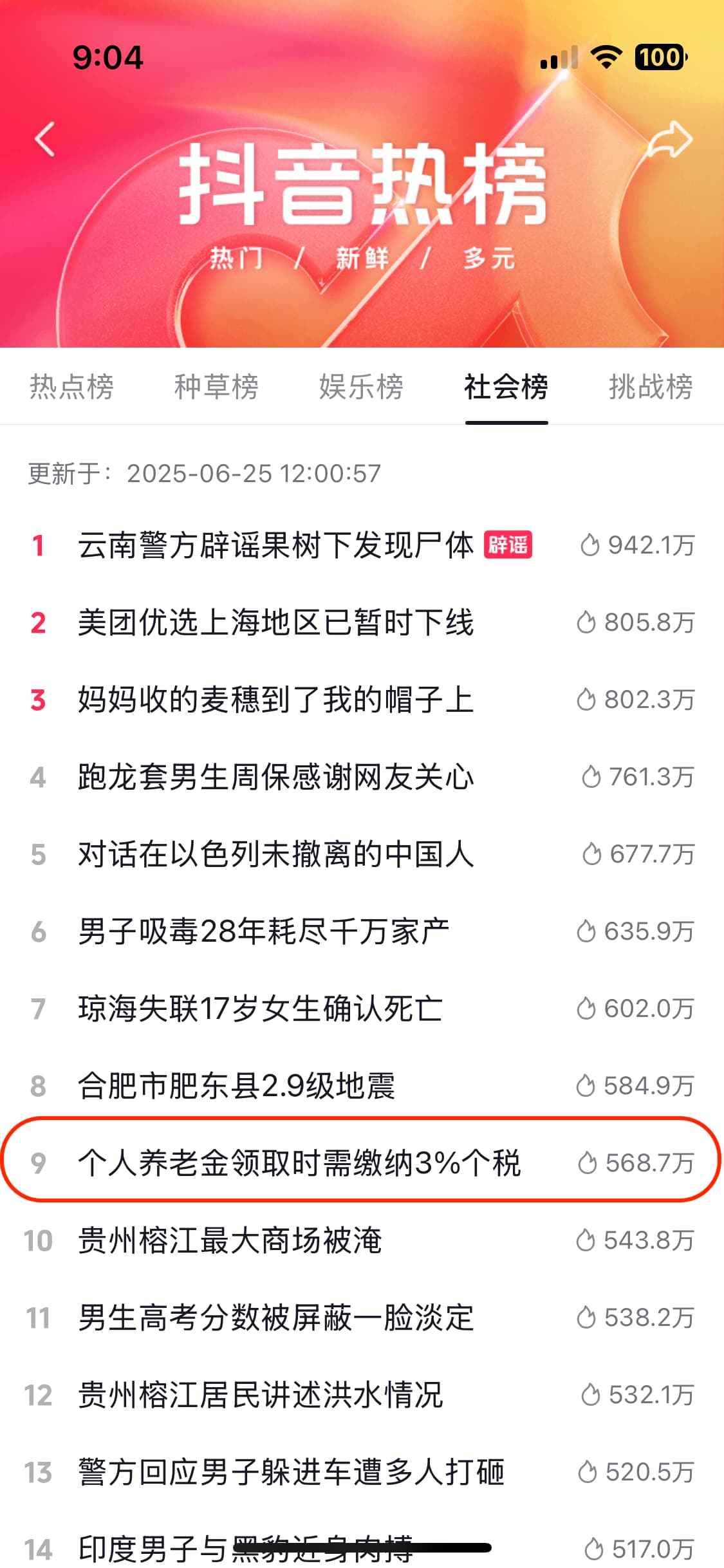View topic 合肥市肥东县2.9级地震
The width and height of the screenshot is (724, 1568).
pyautogui.click(x=236, y=1086)
